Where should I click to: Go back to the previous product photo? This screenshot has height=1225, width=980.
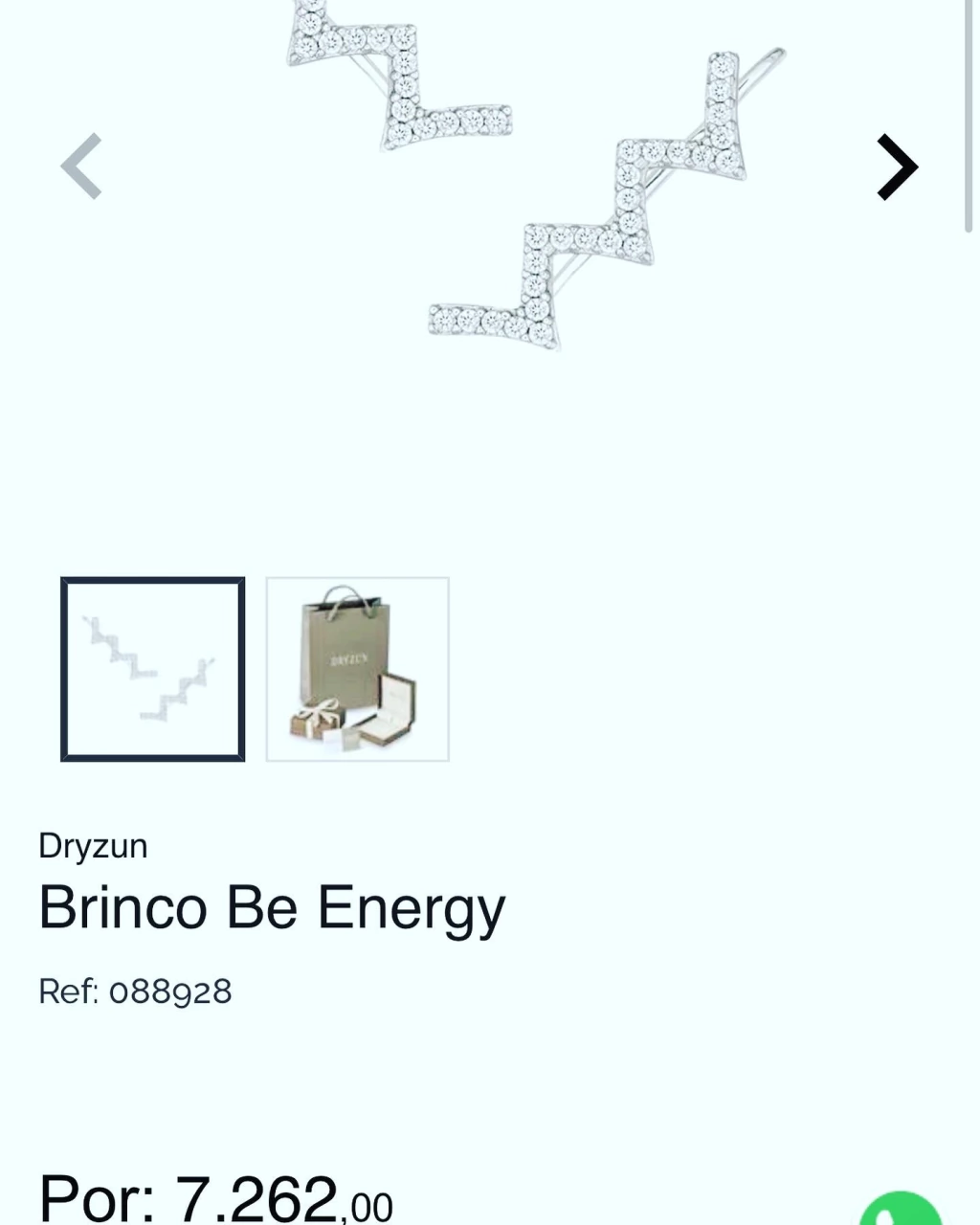(82, 167)
